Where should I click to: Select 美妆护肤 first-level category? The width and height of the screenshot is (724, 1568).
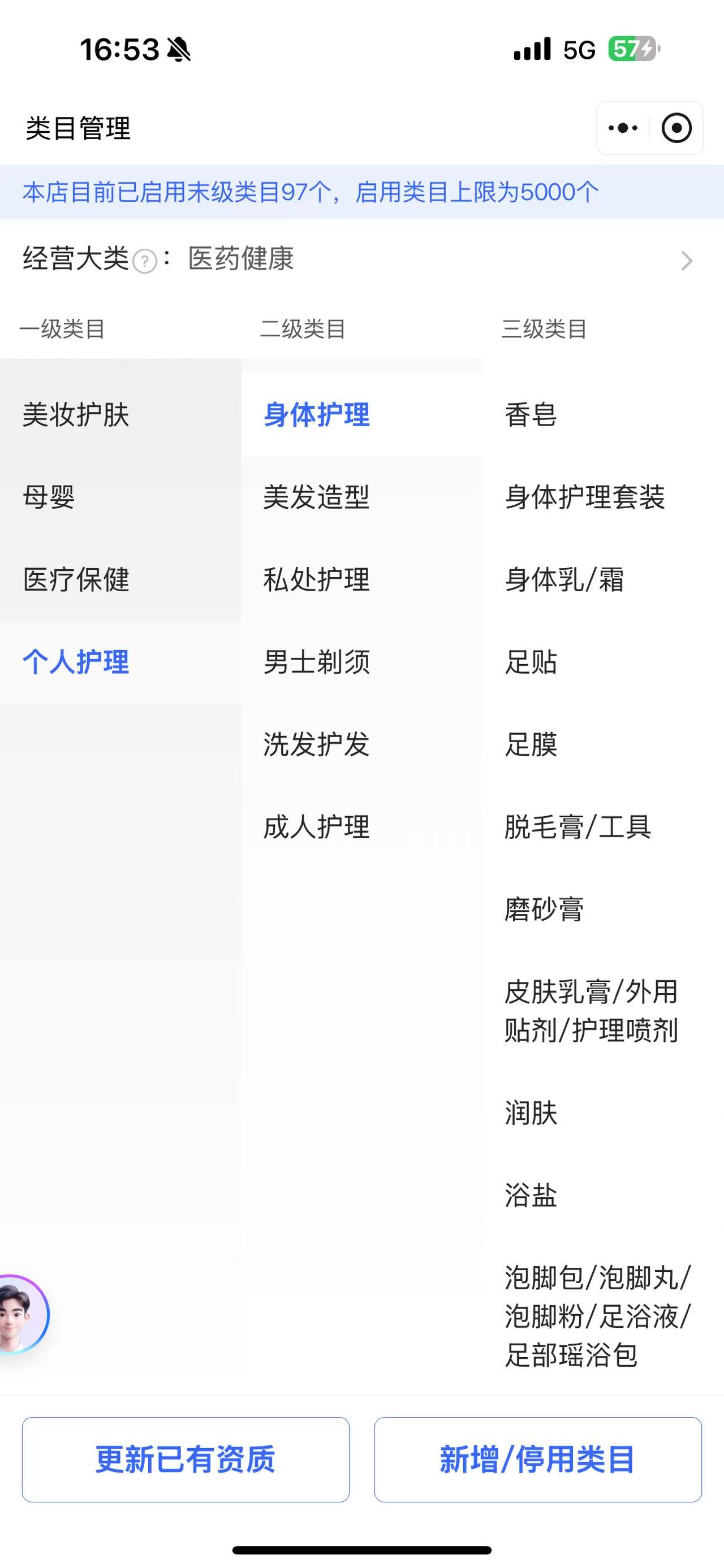[x=76, y=415]
